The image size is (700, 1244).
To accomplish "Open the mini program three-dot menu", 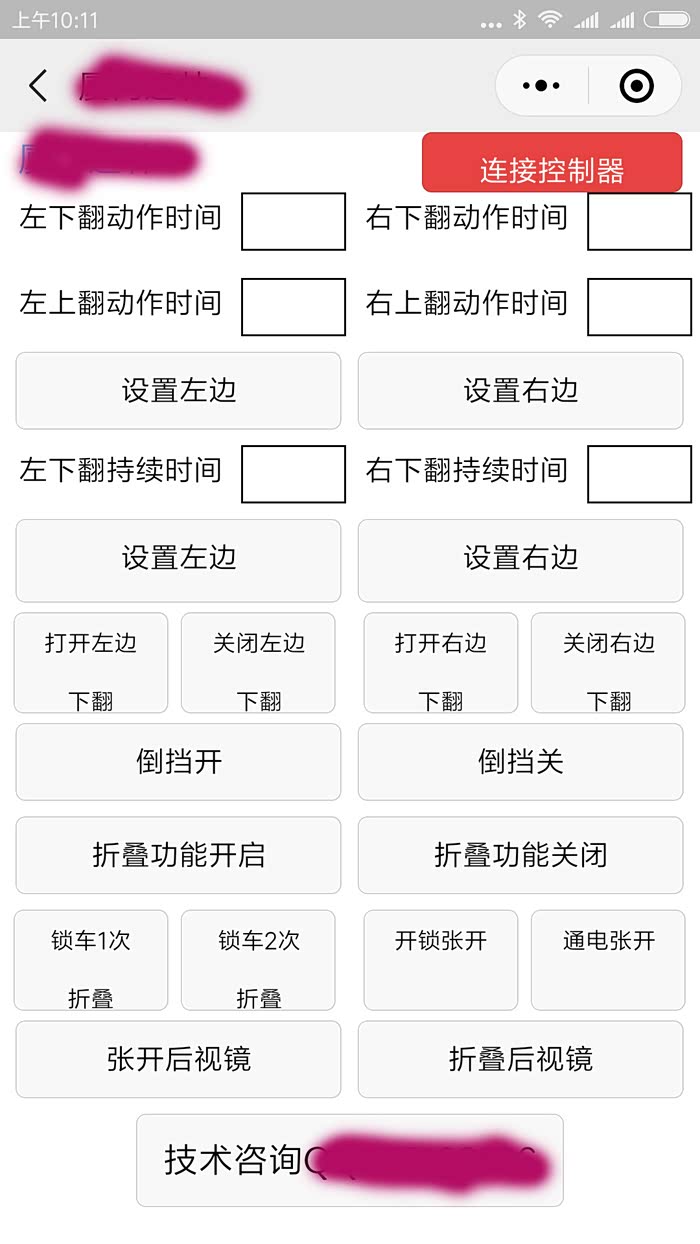I will 541,86.
